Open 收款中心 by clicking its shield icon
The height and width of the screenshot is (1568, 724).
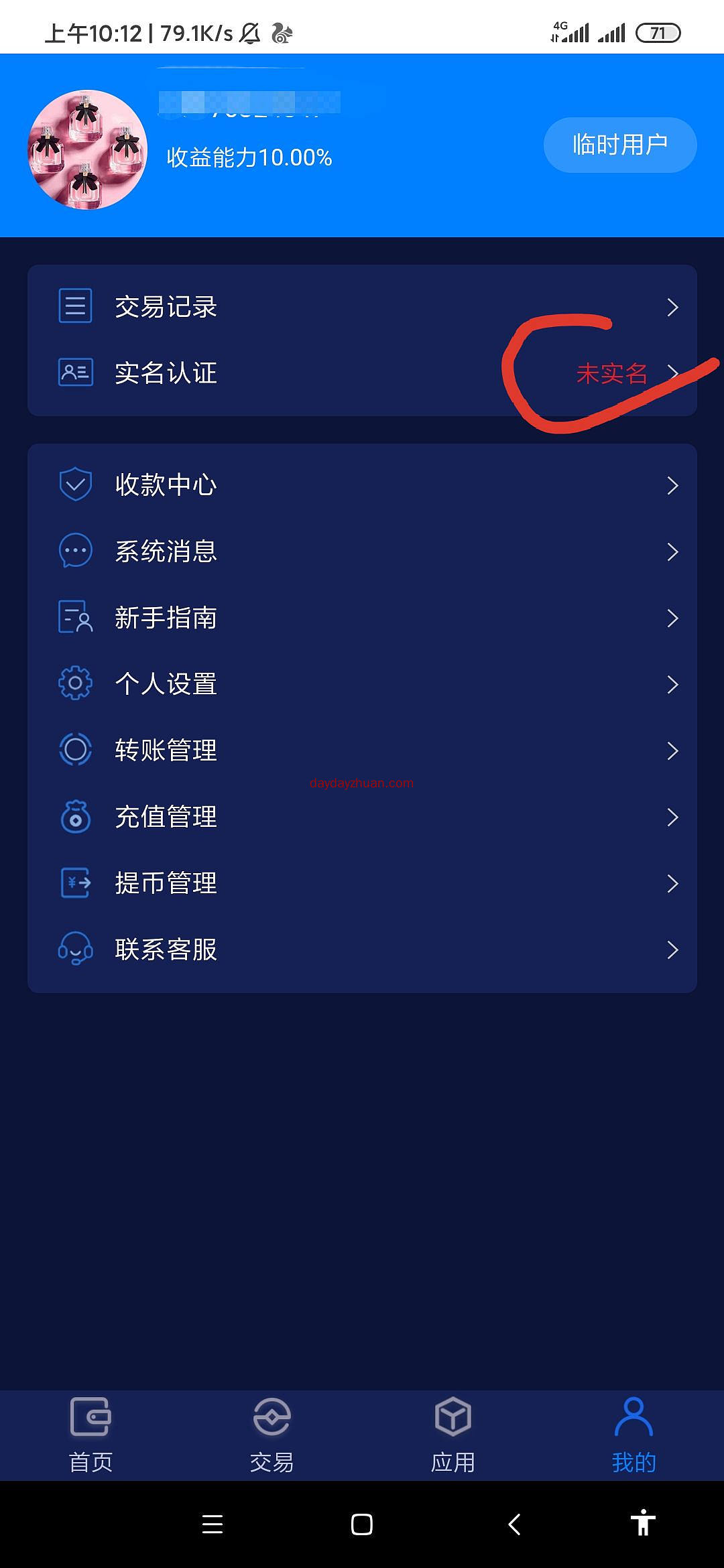tap(75, 484)
